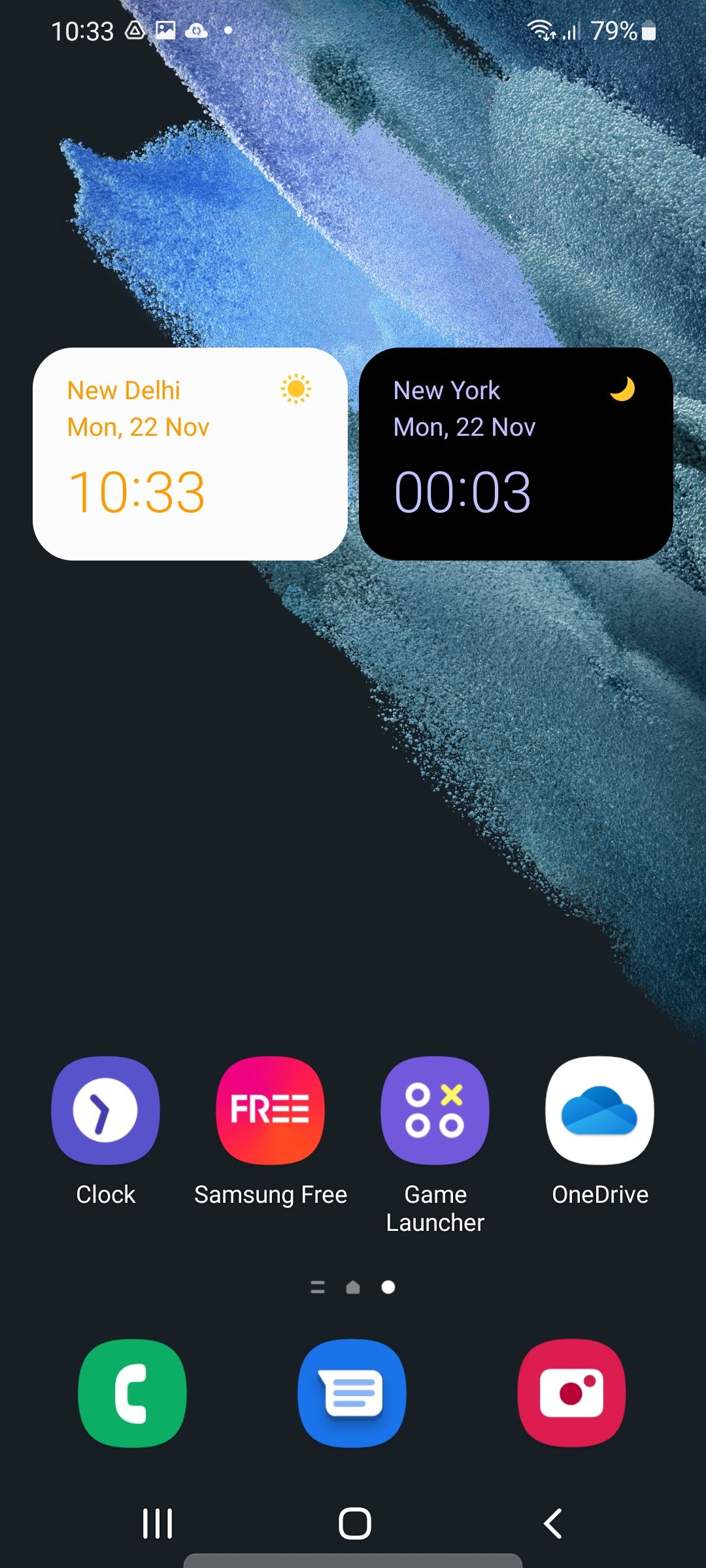Launch the red camera app in the dock
The height and width of the screenshot is (1568, 706).
point(571,1393)
